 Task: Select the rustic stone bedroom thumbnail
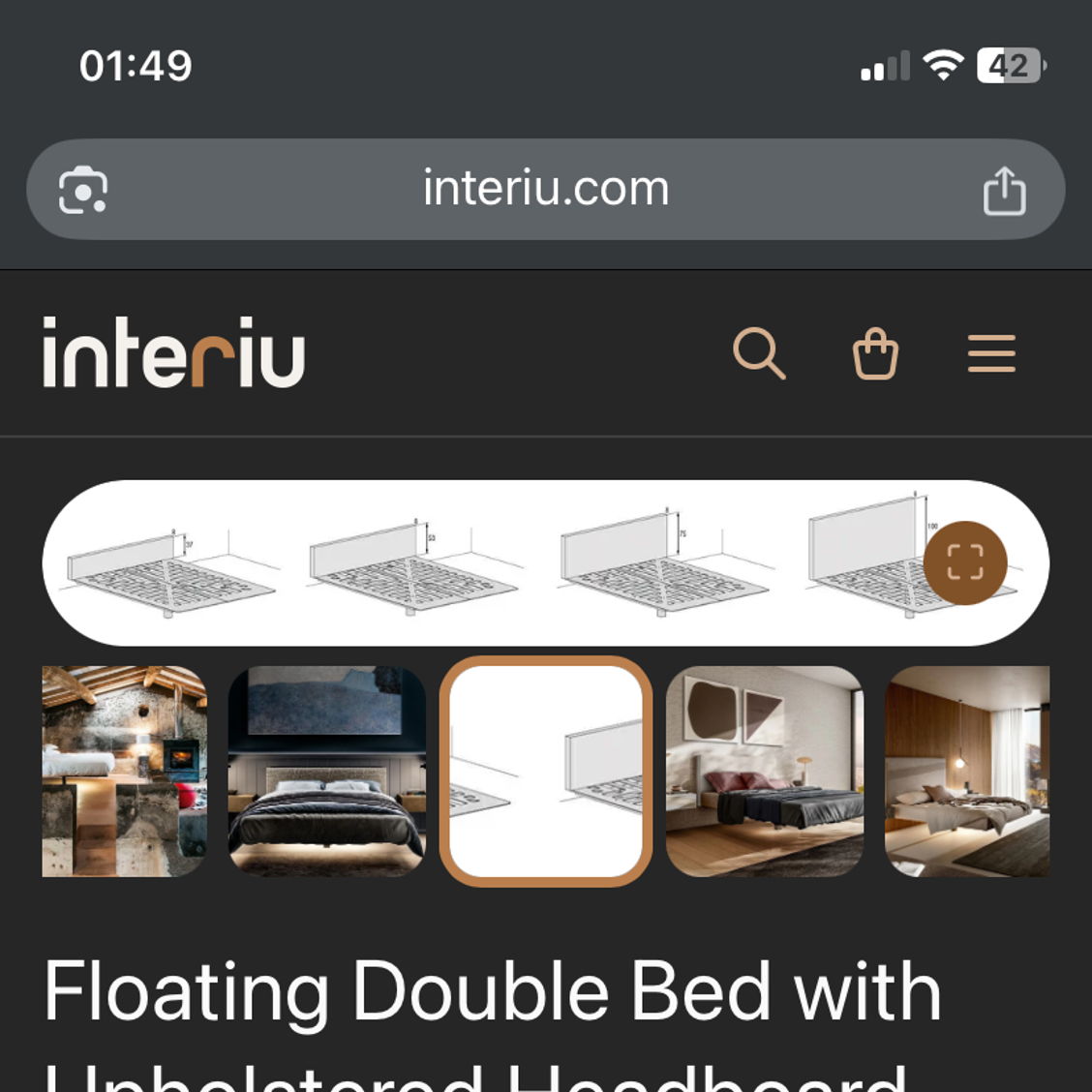pos(124,771)
